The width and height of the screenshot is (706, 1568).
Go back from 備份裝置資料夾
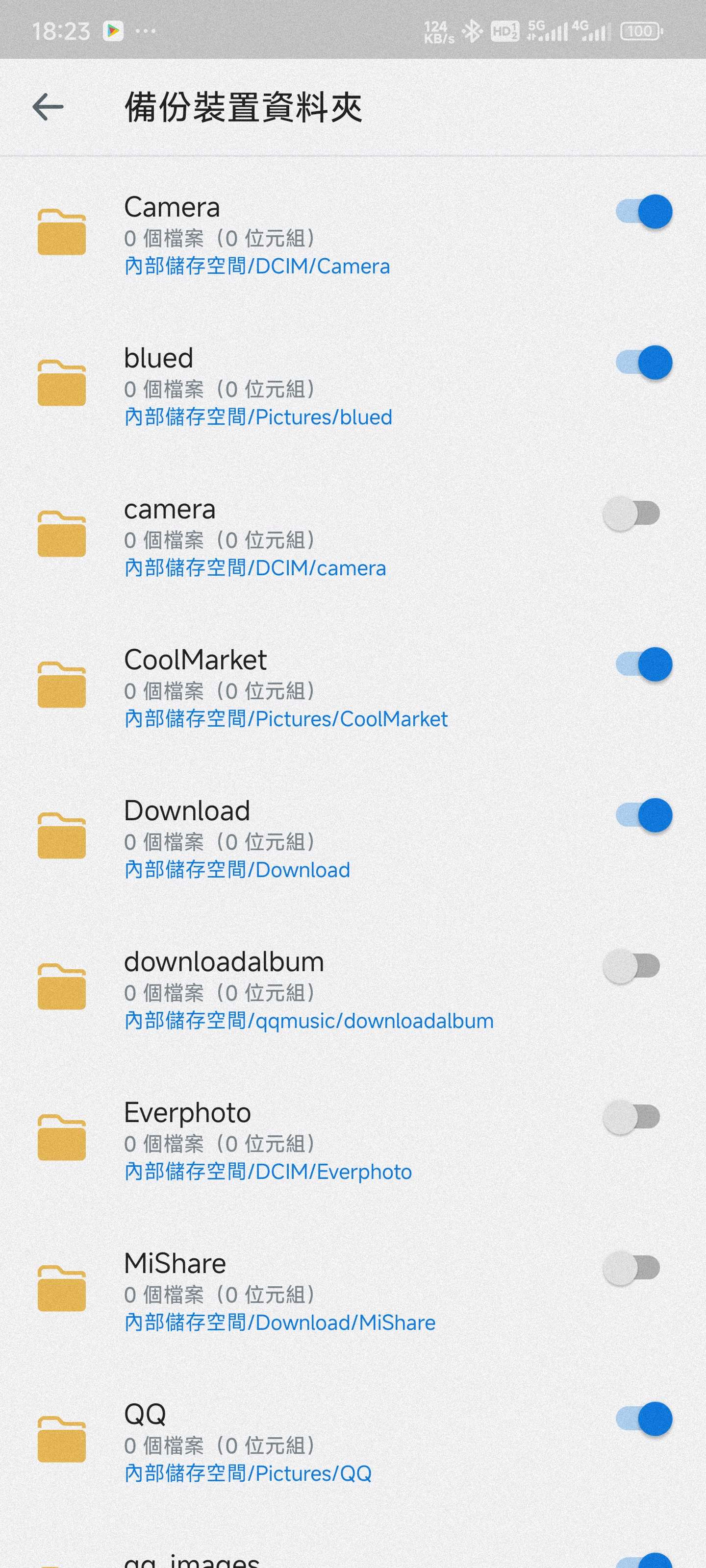pos(48,107)
